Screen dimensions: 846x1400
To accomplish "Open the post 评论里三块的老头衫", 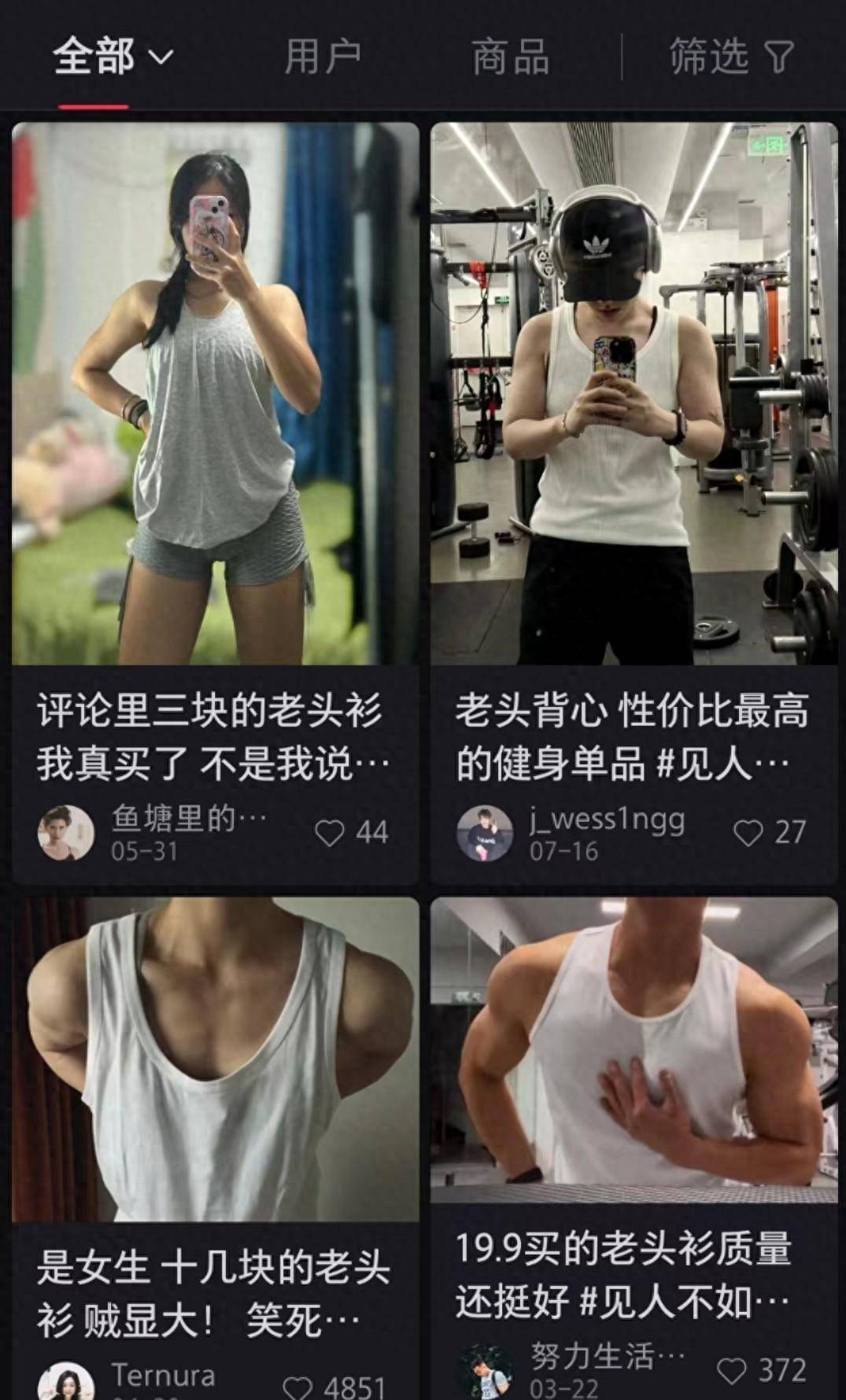I will tap(215, 393).
